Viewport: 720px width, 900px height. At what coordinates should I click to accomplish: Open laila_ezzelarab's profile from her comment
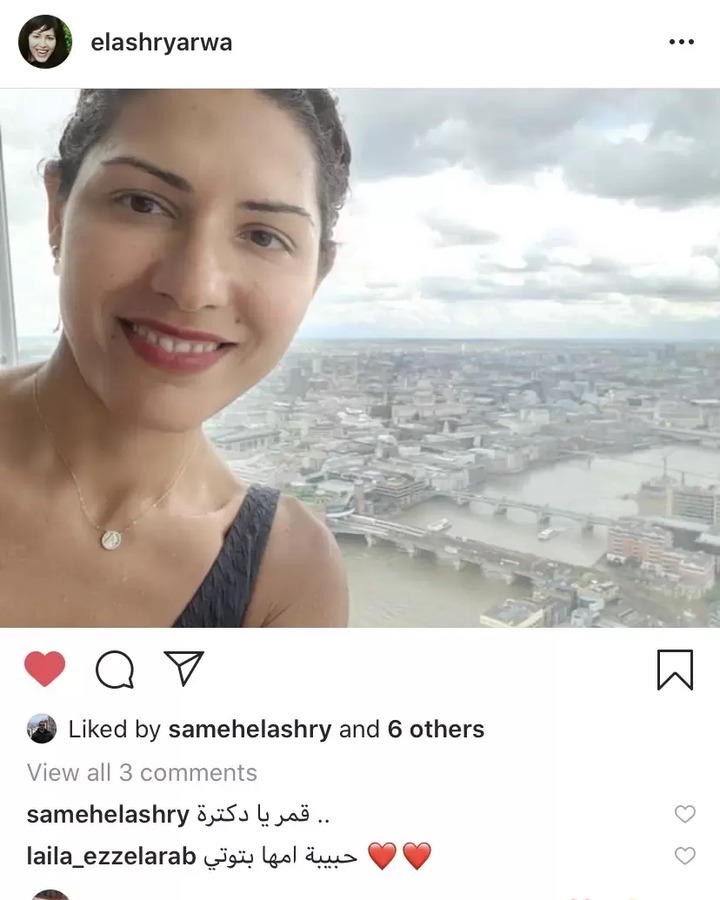[x=111, y=857]
